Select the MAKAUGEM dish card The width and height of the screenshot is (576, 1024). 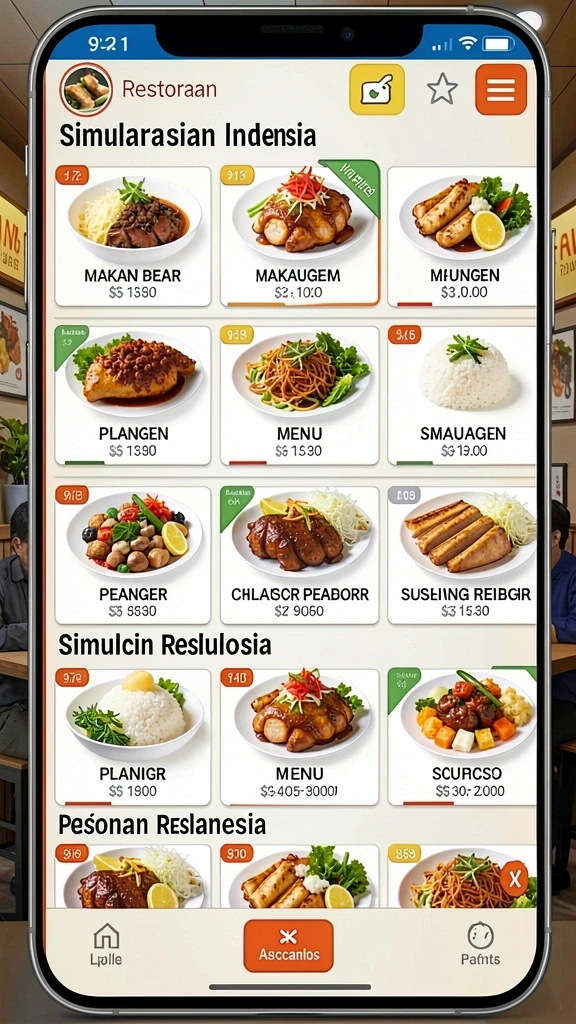tap(300, 236)
